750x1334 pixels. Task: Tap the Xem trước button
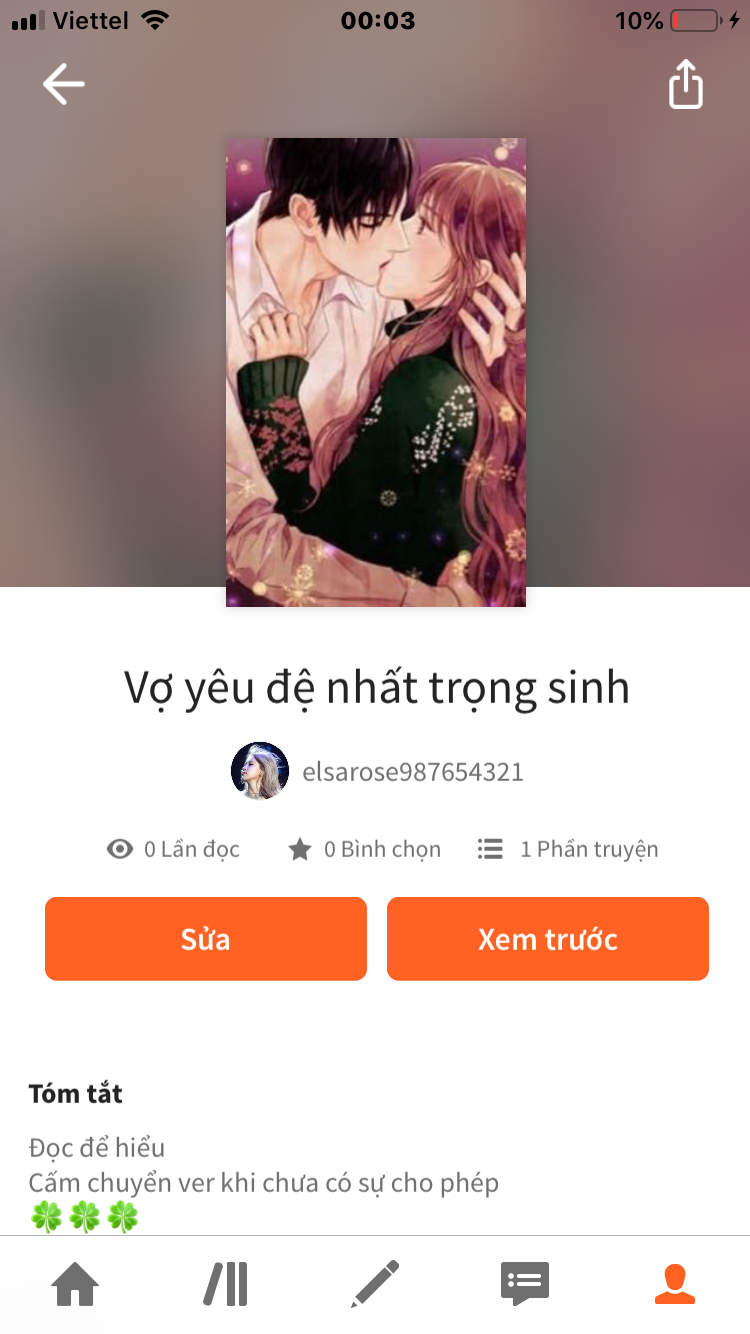pos(548,939)
